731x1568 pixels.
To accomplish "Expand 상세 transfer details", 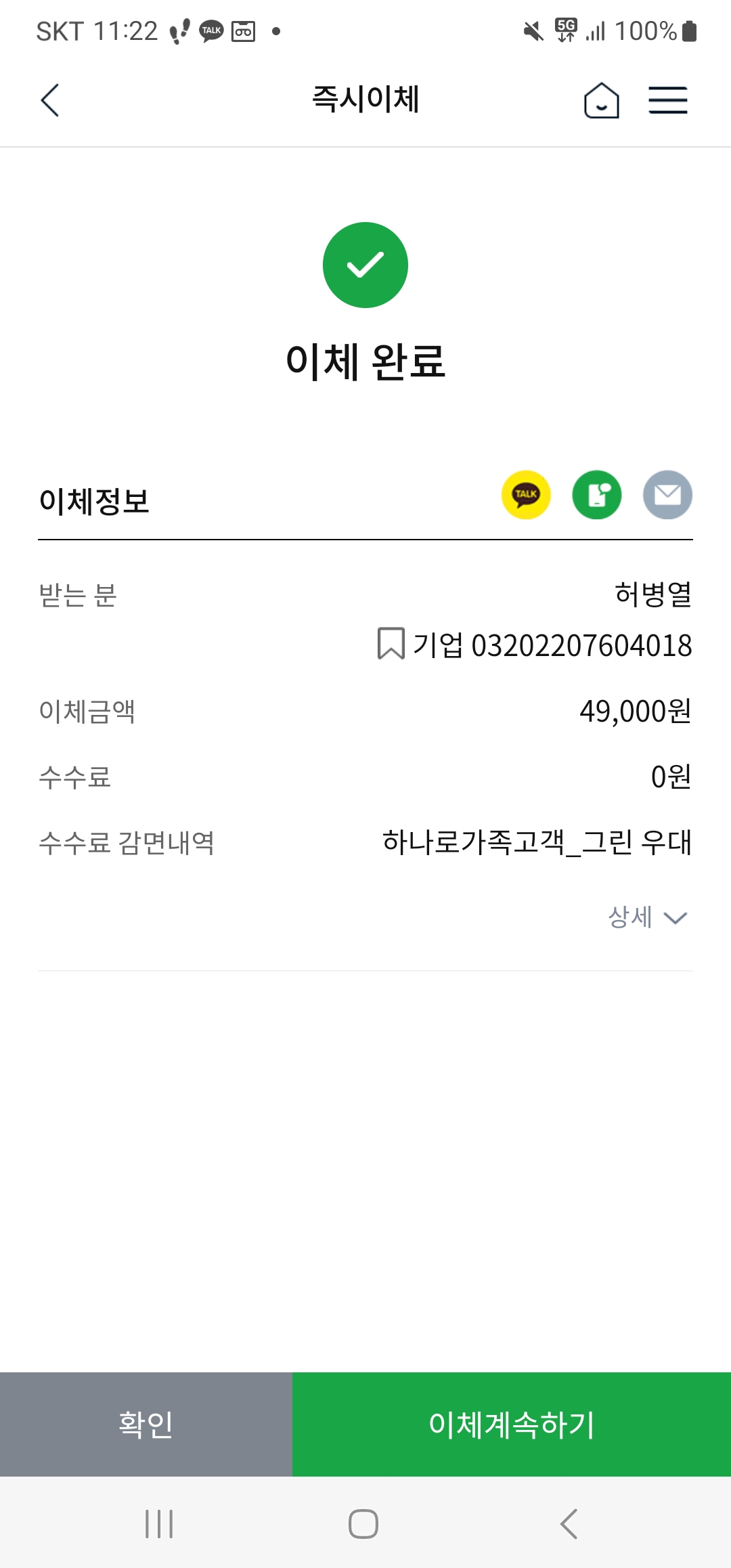I will coord(648,917).
